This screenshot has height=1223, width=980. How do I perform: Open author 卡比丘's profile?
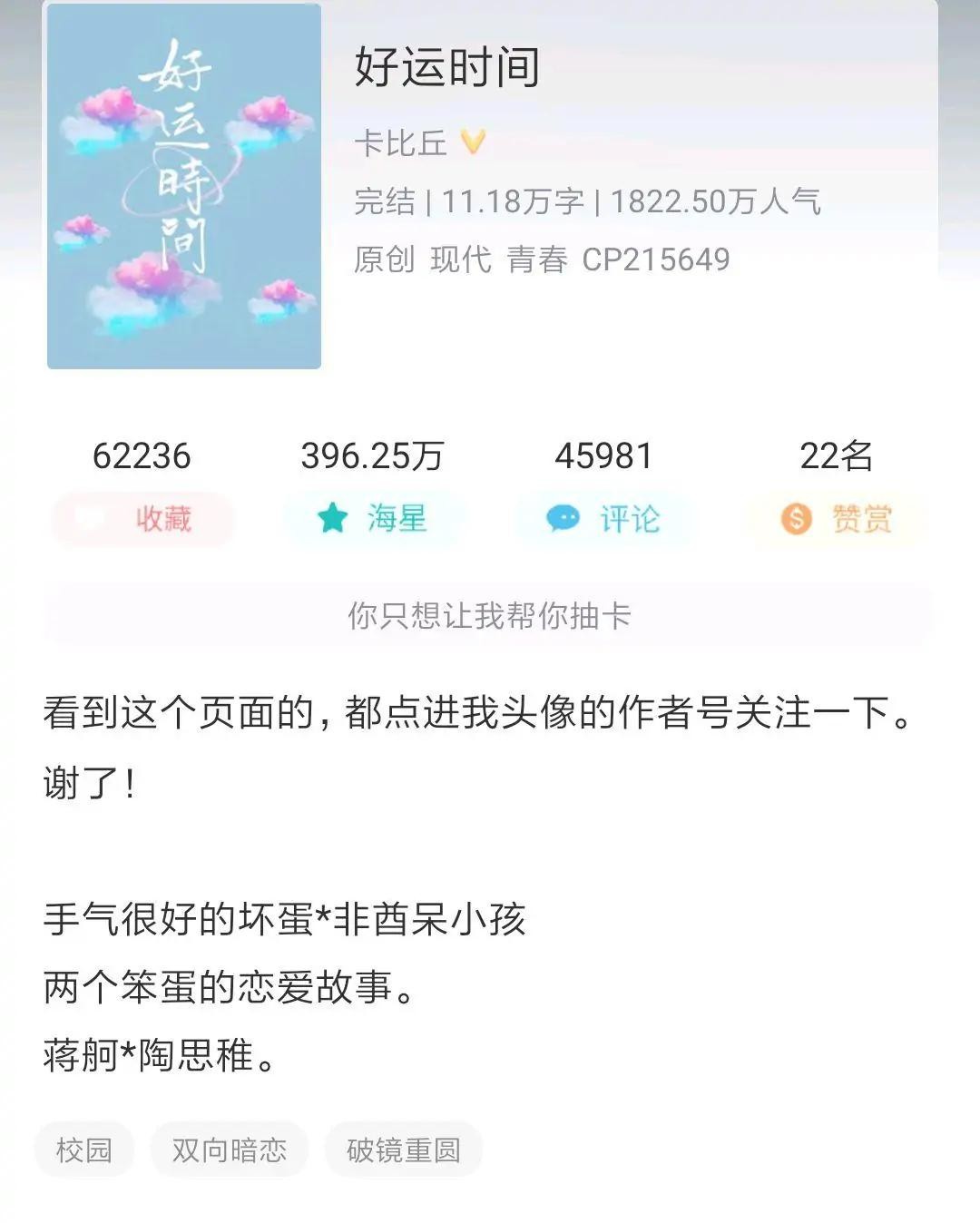(401, 143)
